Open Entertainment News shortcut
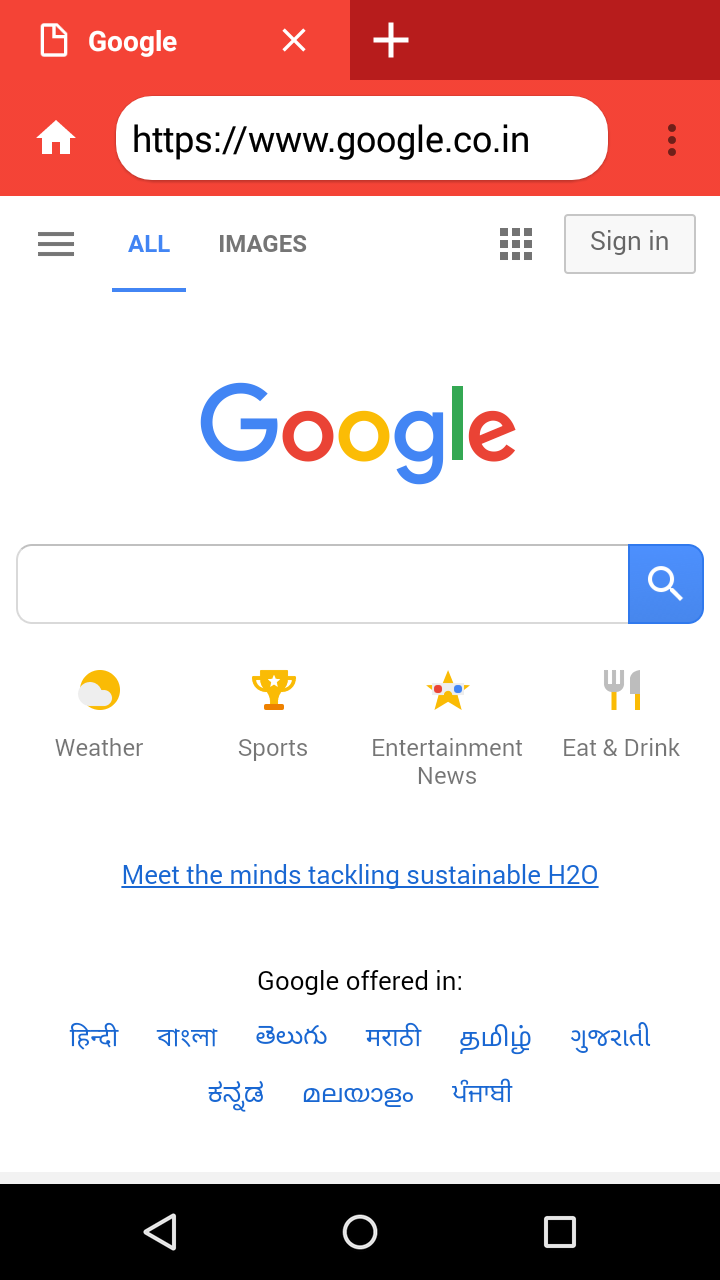The image size is (720, 1280). (x=447, y=725)
